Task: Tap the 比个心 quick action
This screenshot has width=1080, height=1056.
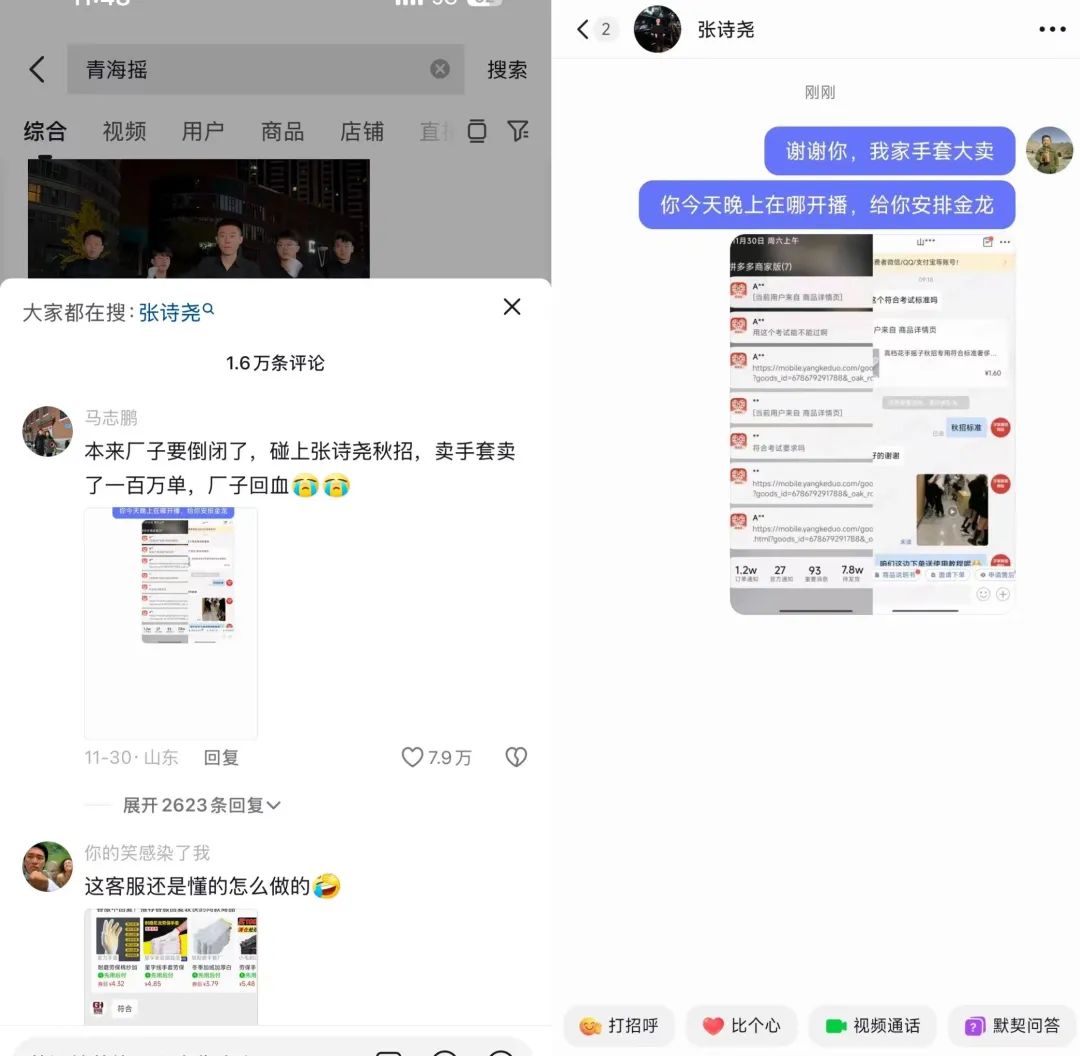Action: (x=741, y=1026)
